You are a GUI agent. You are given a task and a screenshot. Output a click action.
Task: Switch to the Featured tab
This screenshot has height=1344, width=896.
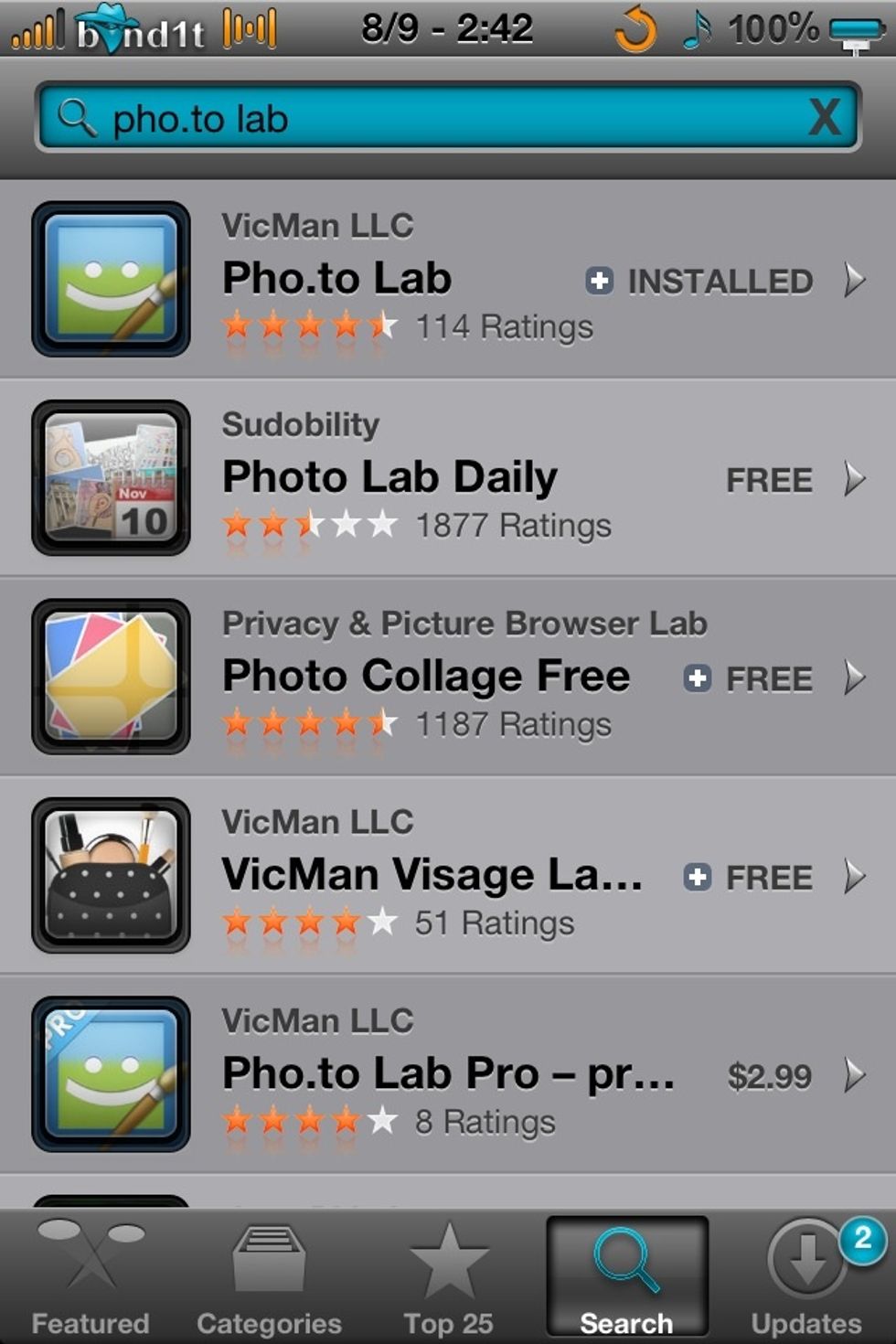(90, 1275)
